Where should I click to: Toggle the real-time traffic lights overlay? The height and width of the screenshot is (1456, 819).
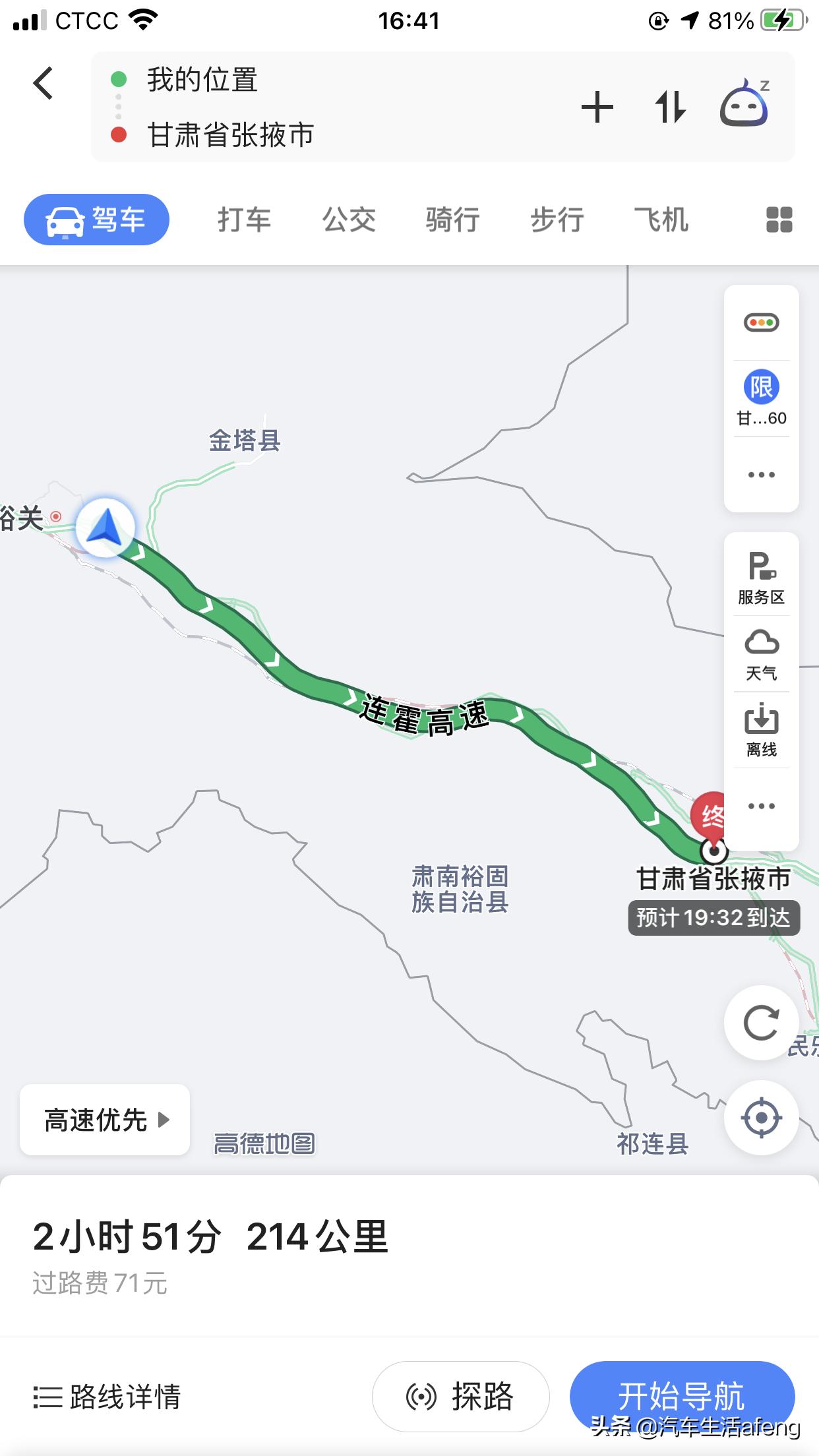tap(761, 321)
